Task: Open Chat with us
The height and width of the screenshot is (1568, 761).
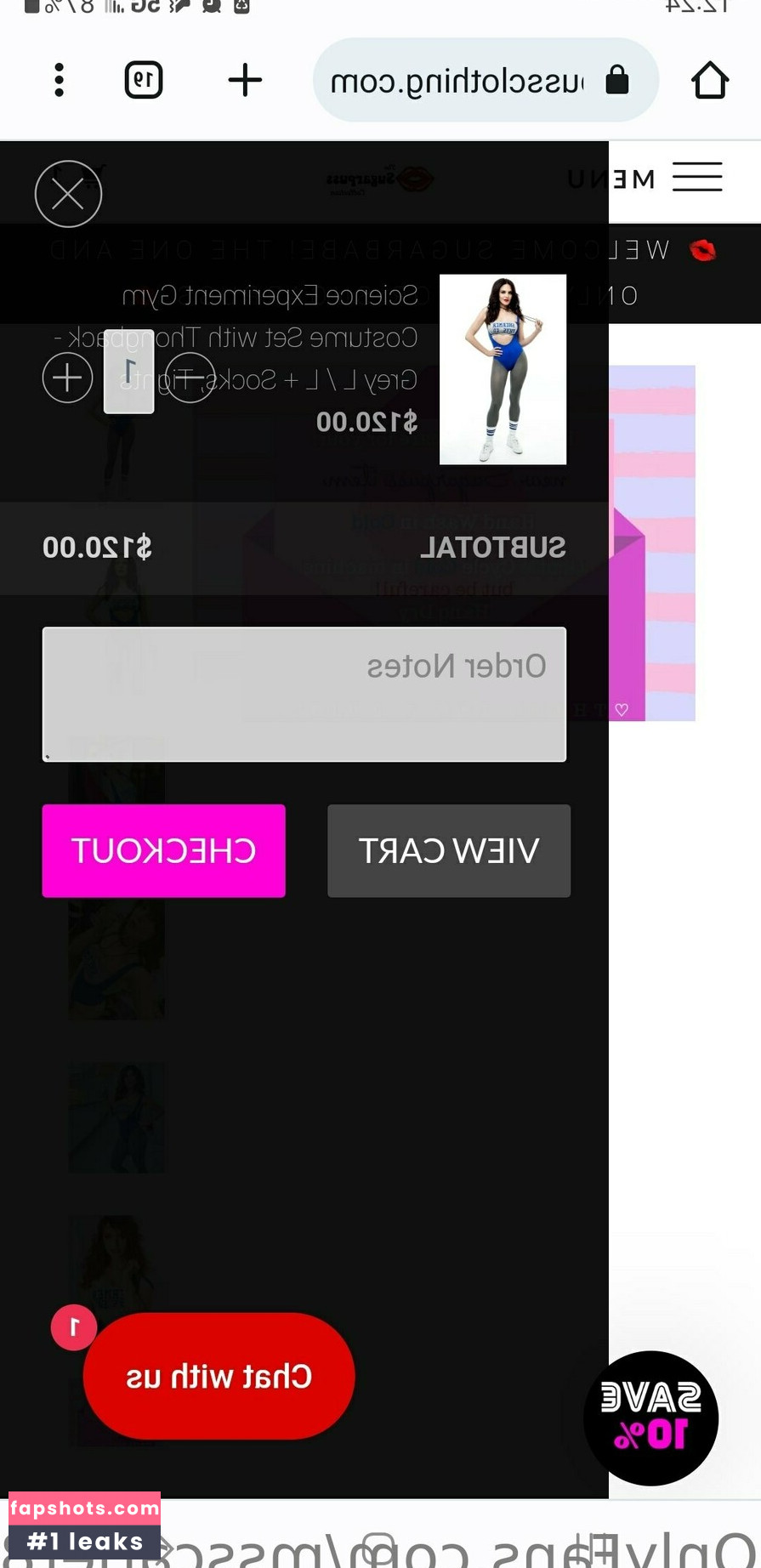Action: coord(219,1376)
